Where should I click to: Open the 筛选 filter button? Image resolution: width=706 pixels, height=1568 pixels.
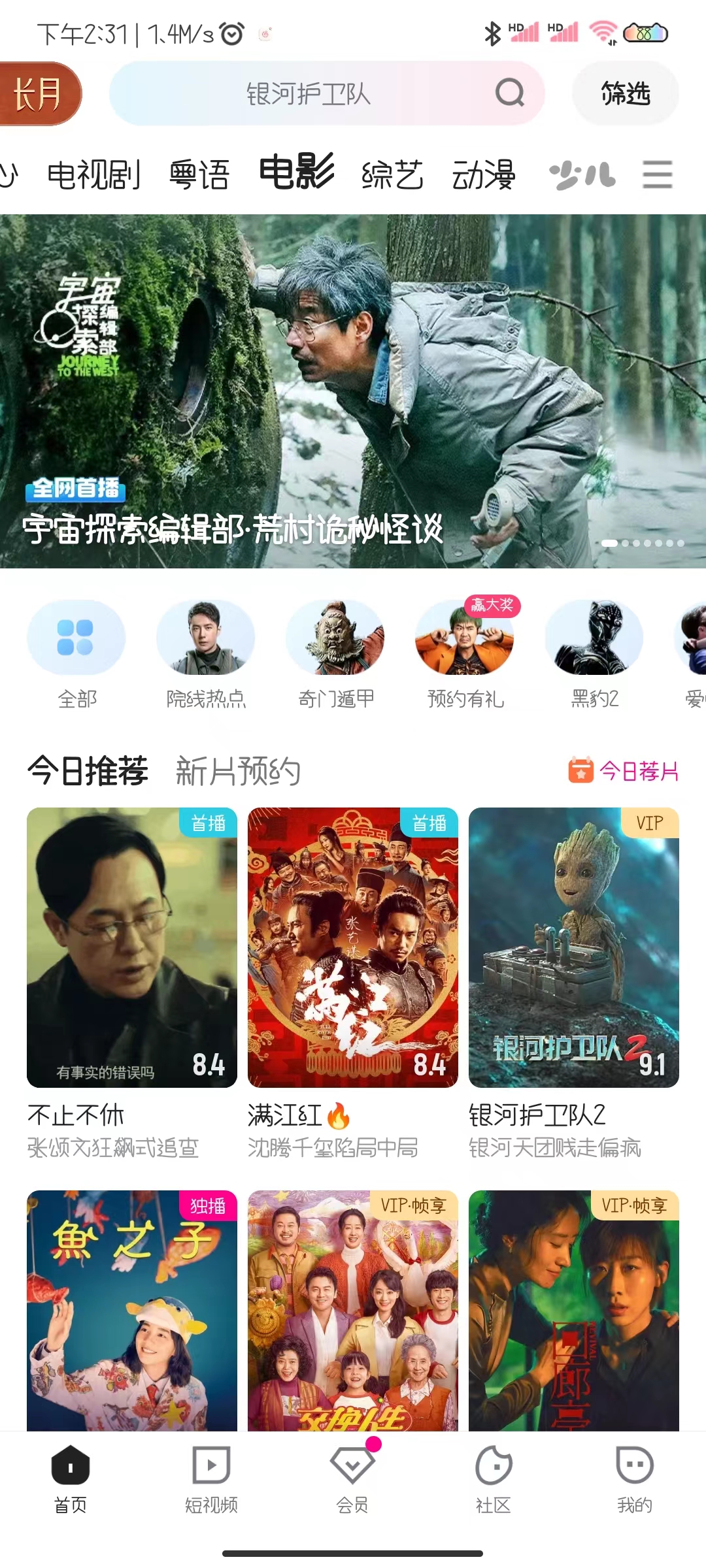point(625,93)
